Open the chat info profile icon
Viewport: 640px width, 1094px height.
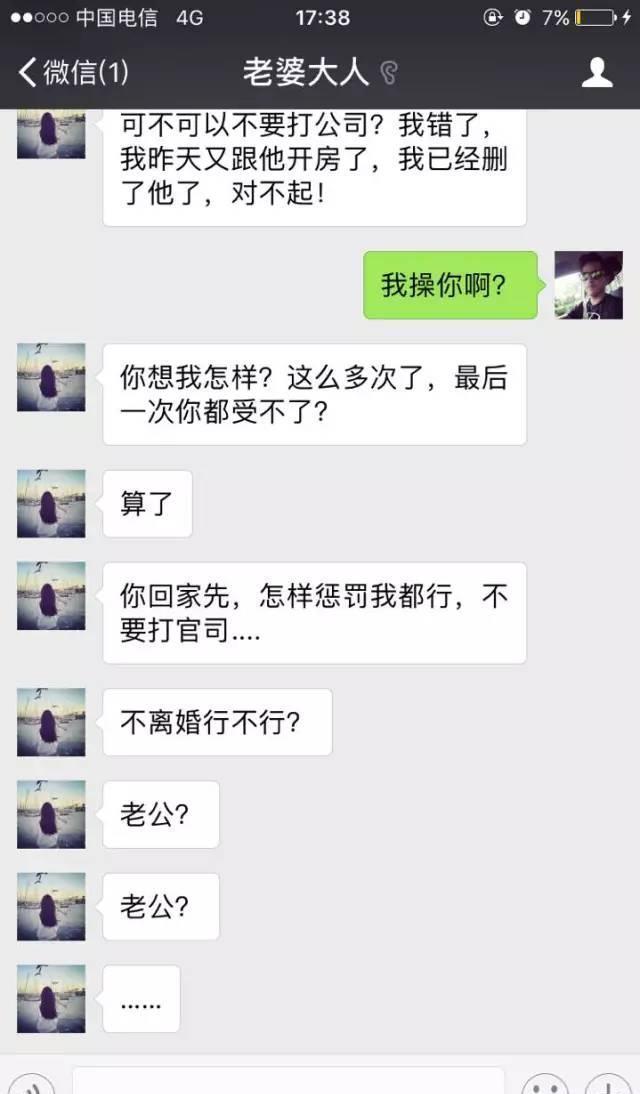tap(597, 72)
